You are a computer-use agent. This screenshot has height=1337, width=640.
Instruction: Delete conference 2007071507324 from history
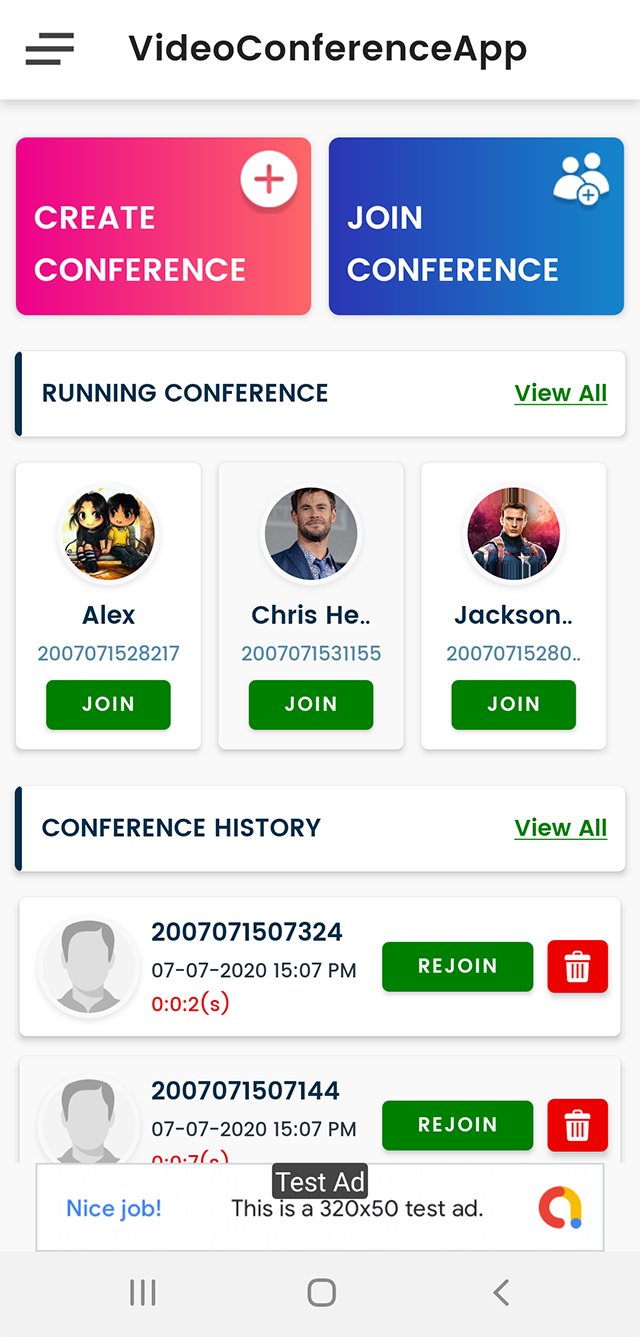(577, 966)
